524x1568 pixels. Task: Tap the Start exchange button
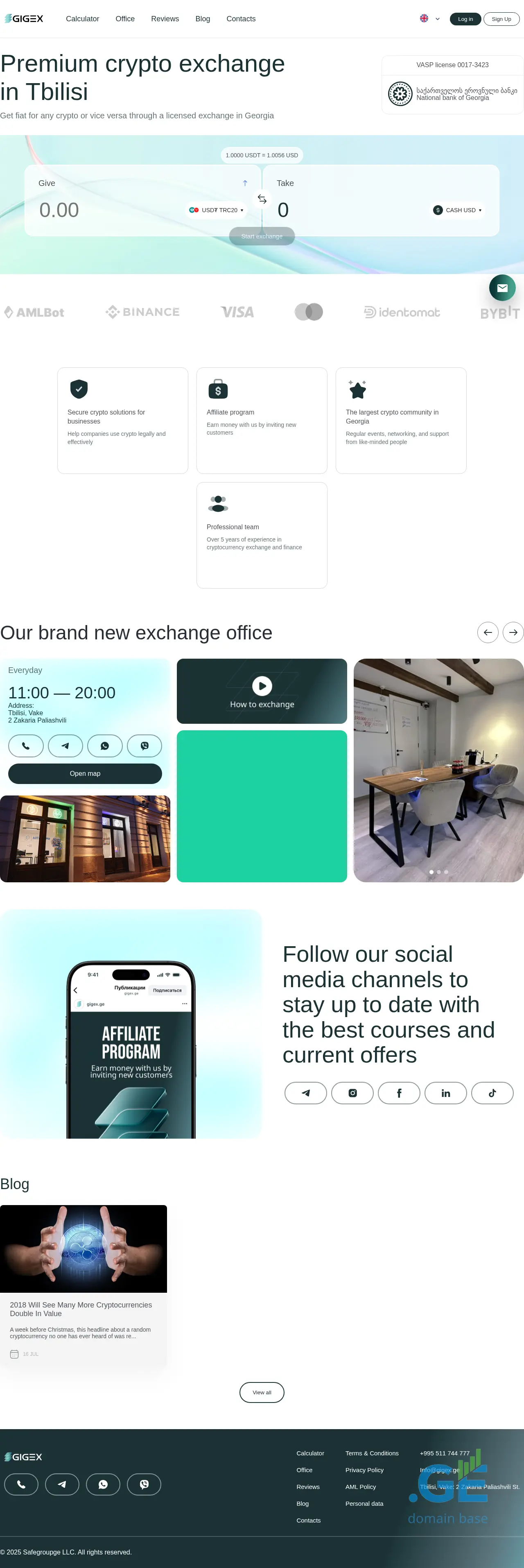(x=262, y=236)
